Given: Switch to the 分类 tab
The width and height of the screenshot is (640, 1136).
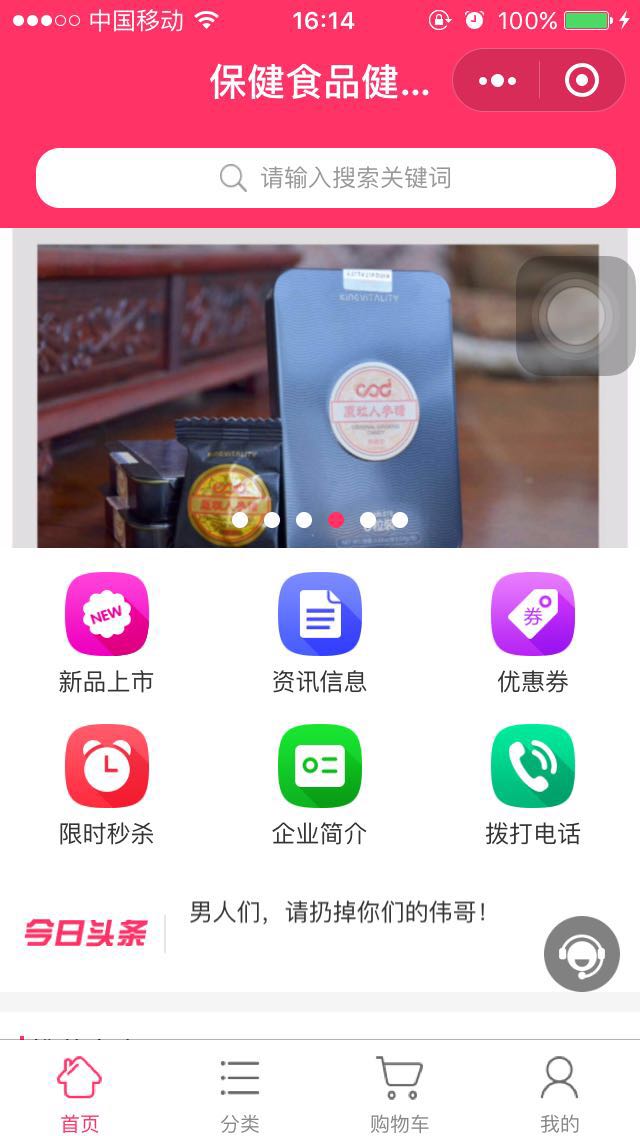Looking at the screenshot, I should coord(240,1093).
